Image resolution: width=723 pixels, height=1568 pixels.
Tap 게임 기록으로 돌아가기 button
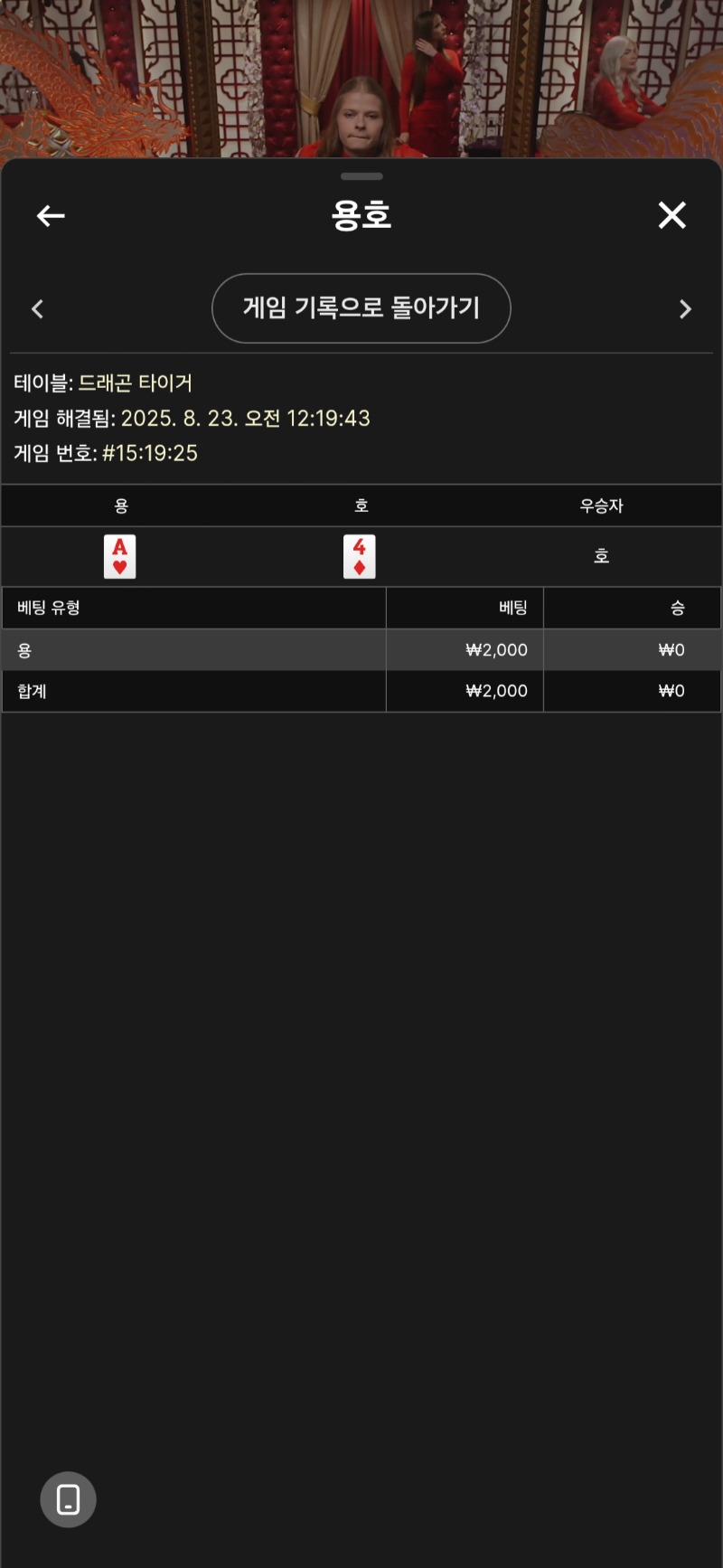click(361, 308)
